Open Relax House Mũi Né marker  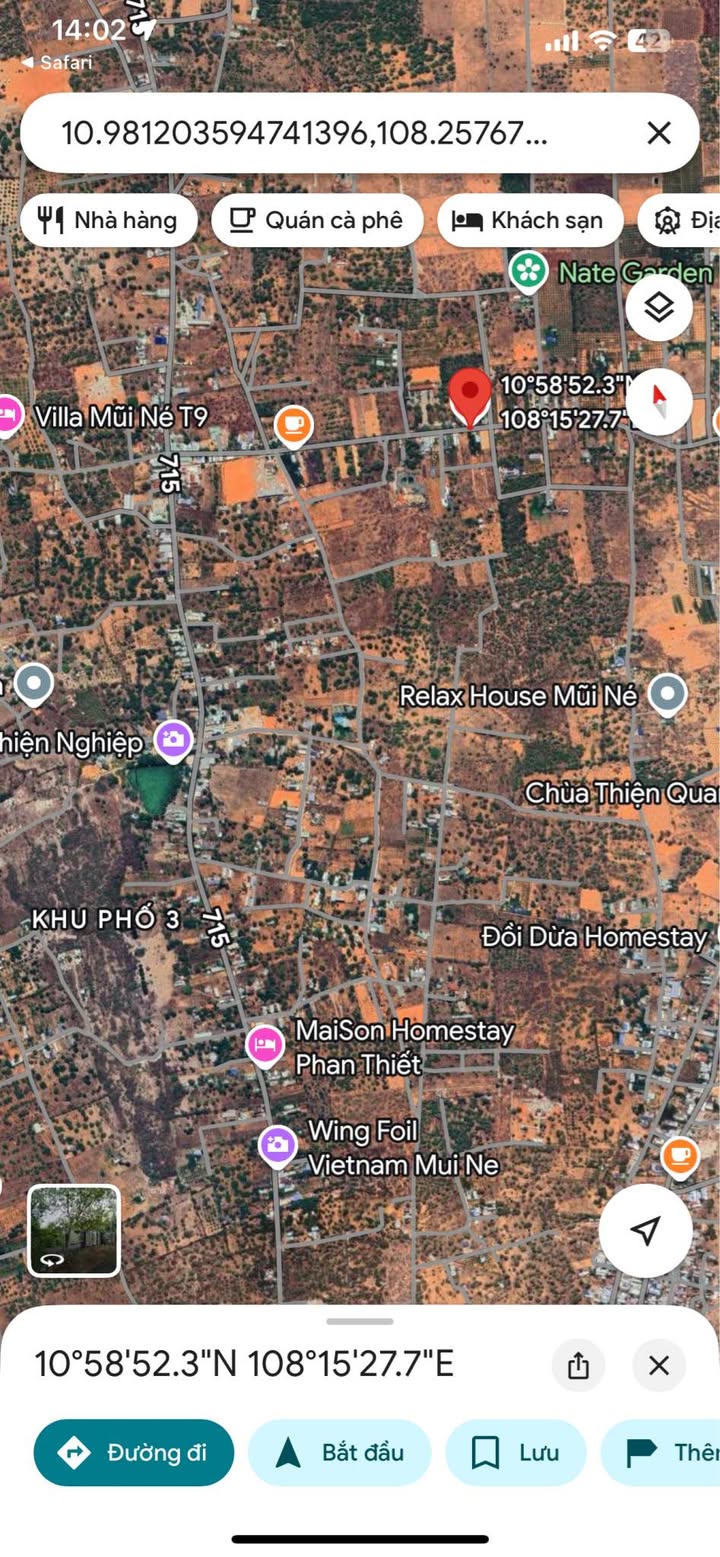(x=667, y=693)
